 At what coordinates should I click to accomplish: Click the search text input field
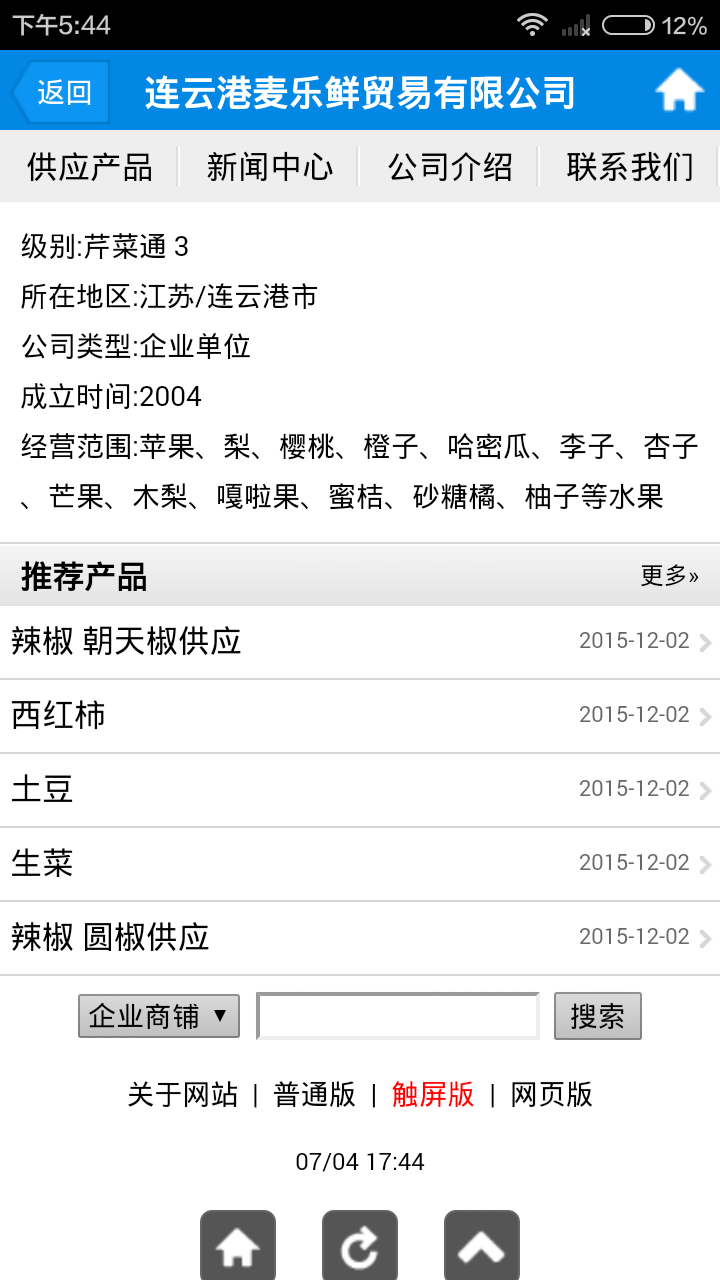click(x=396, y=1015)
